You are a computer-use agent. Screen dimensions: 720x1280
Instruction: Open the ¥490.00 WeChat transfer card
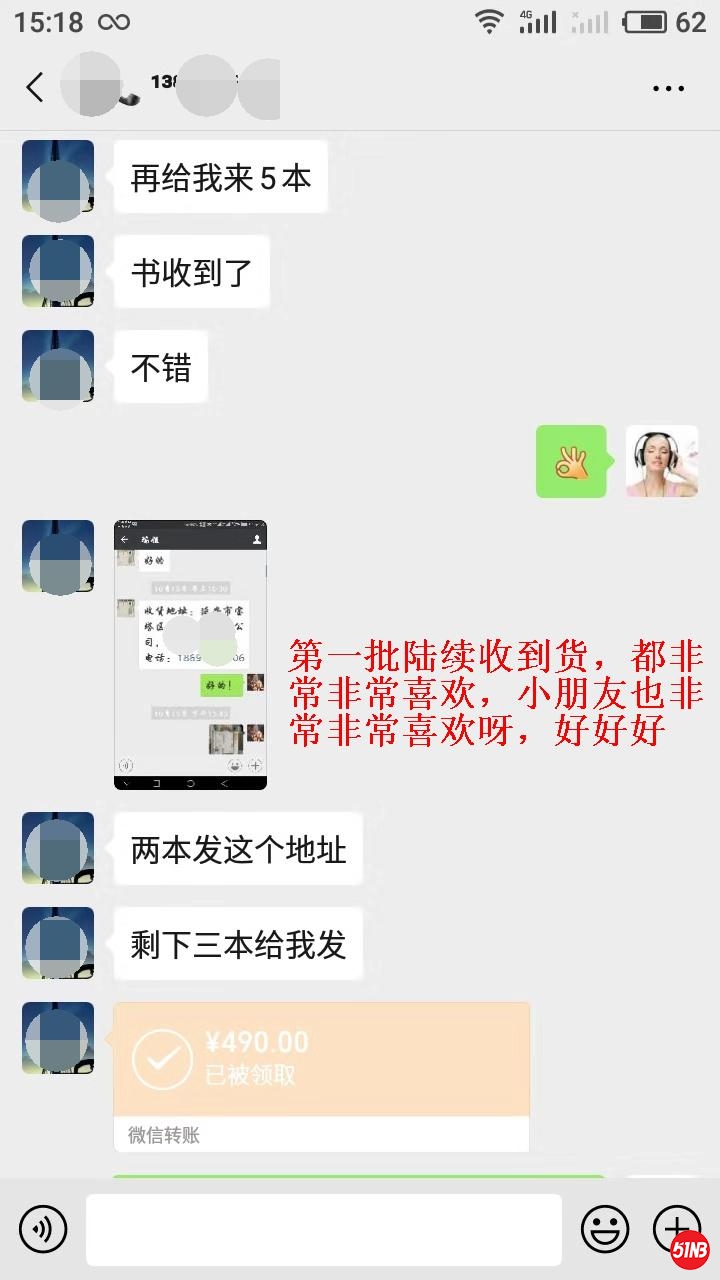[x=321, y=1060]
